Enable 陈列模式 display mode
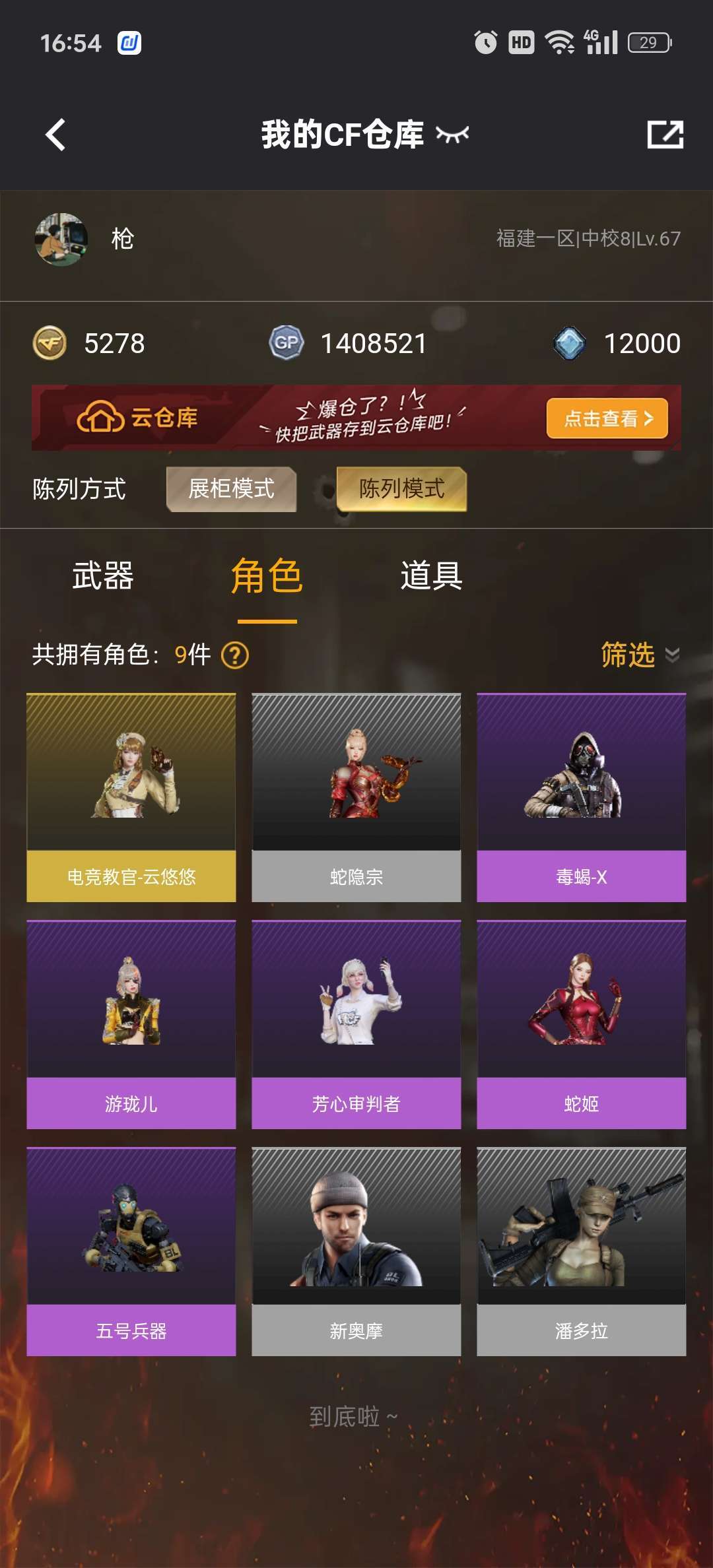This screenshot has width=713, height=1568. point(401,488)
